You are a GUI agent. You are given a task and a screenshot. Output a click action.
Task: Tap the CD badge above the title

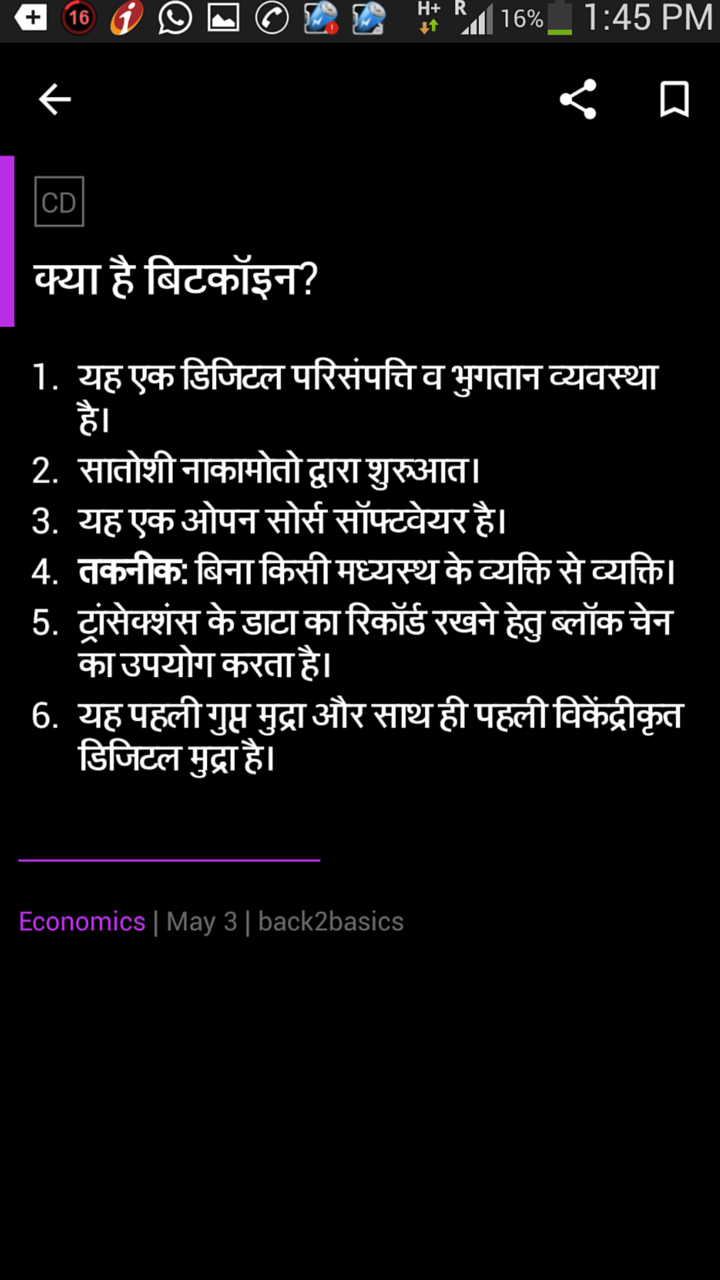pyautogui.click(x=59, y=202)
